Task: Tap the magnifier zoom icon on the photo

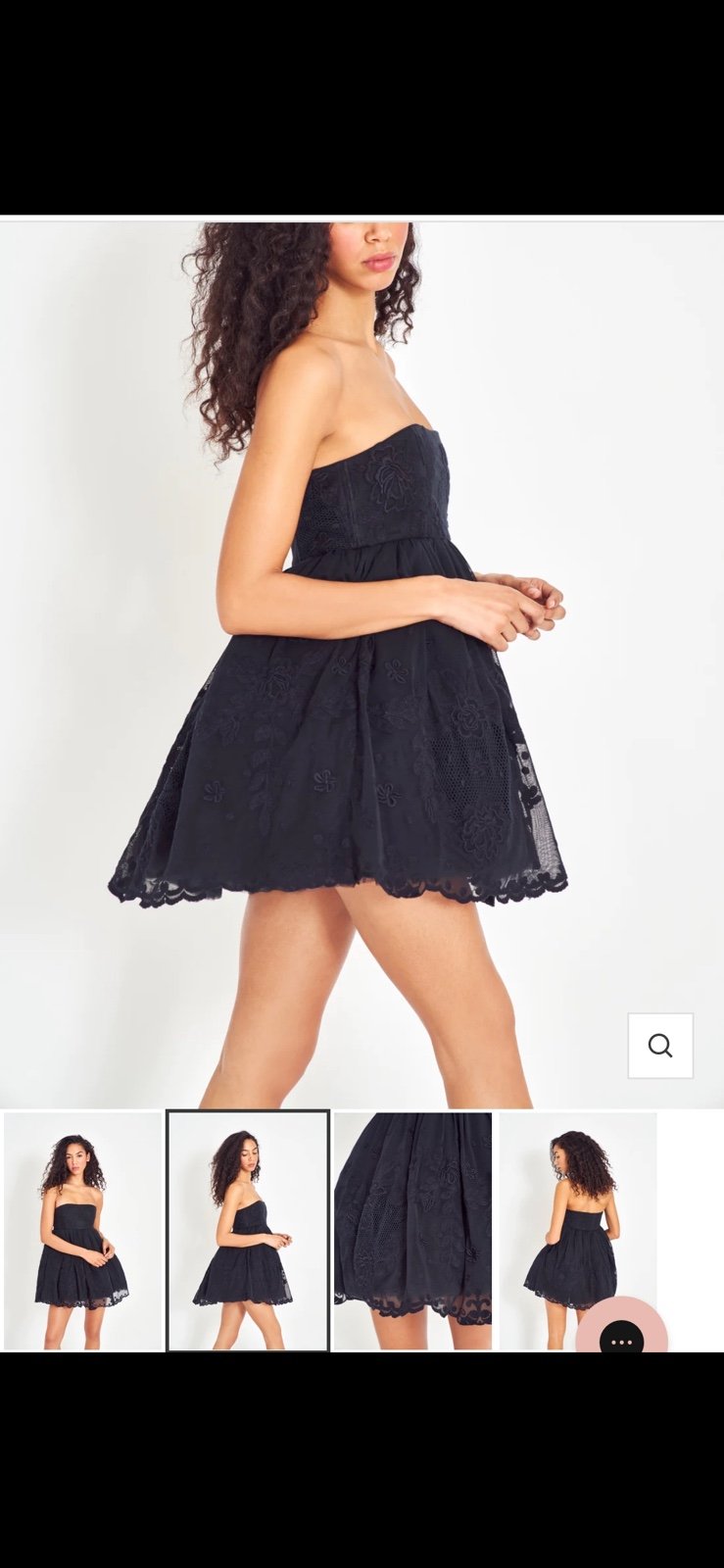Action: (660, 1046)
